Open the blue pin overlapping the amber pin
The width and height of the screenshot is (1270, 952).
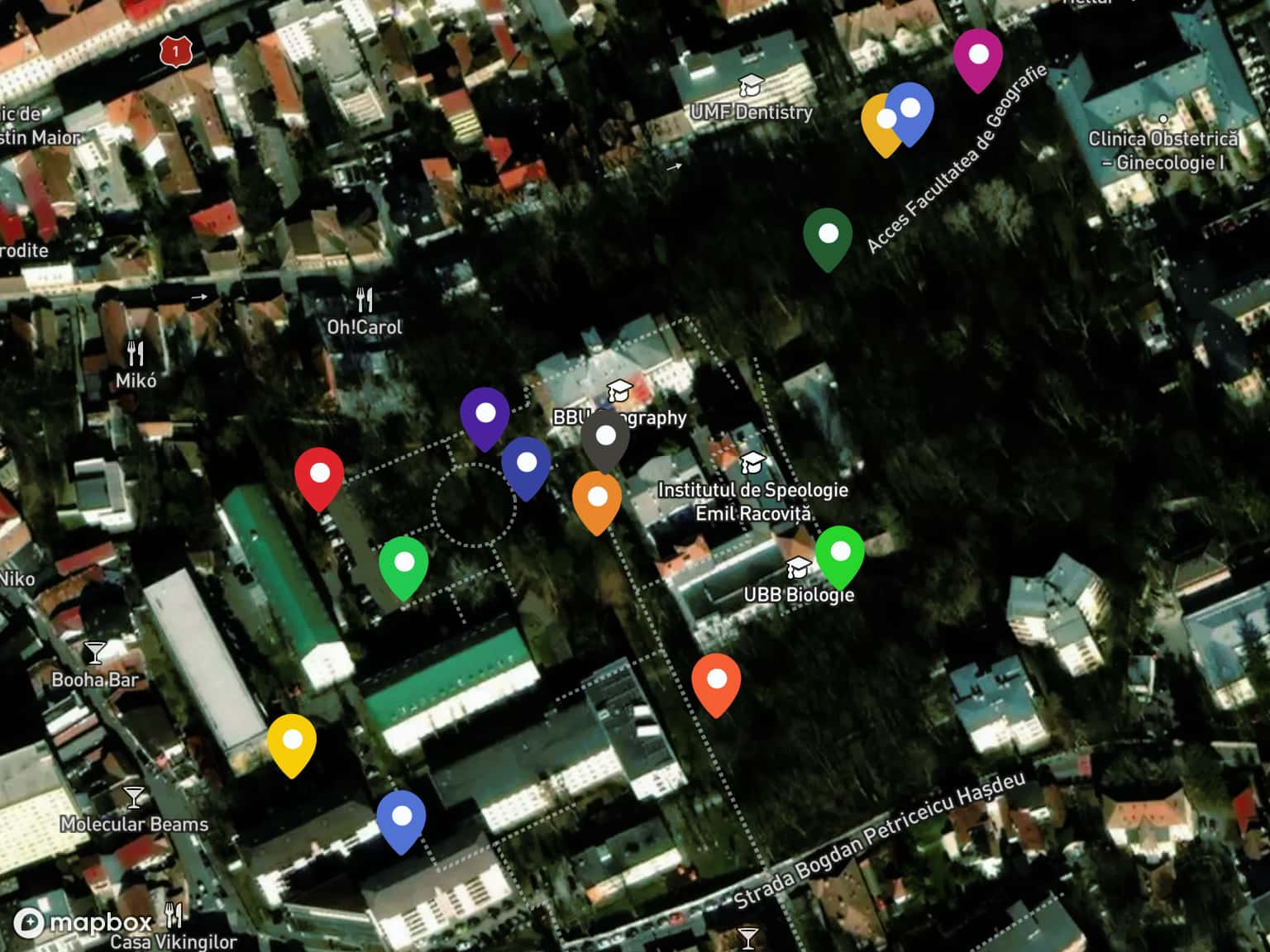coord(911,110)
